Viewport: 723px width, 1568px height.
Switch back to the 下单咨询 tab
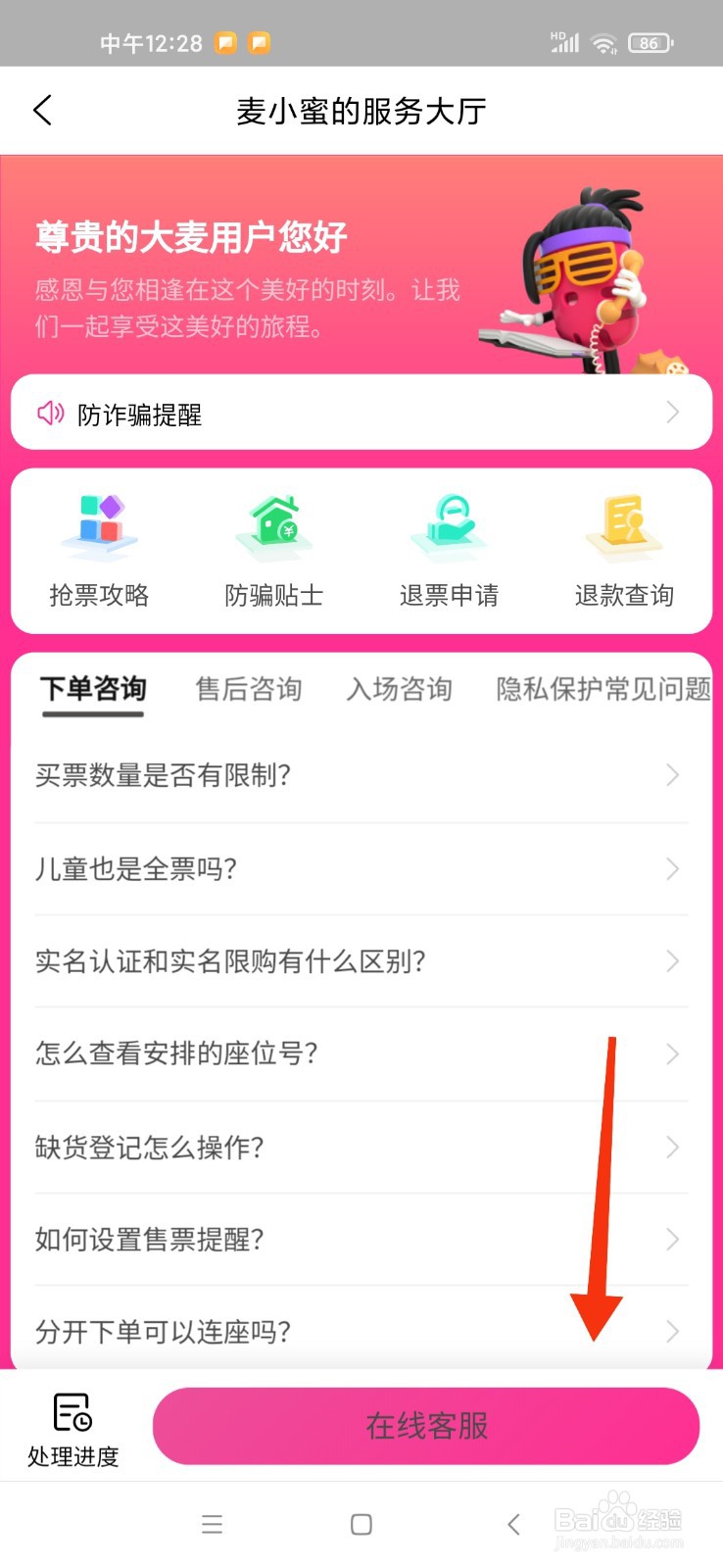(91, 689)
